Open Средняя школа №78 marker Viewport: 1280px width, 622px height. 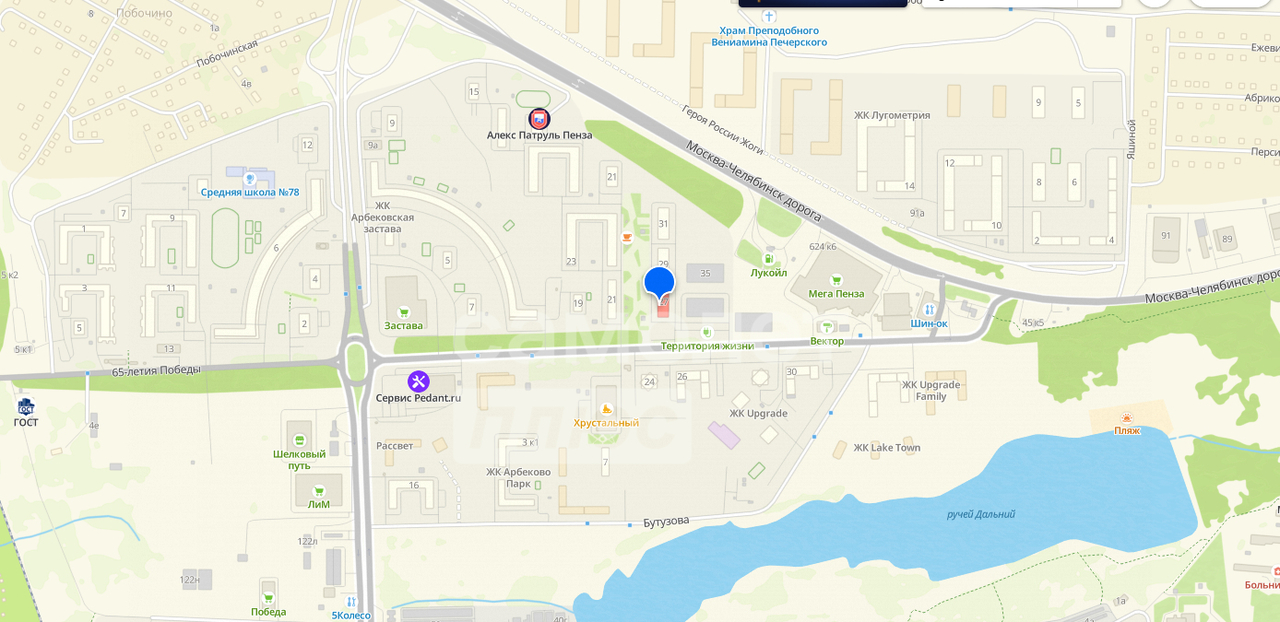coord(250,179)
